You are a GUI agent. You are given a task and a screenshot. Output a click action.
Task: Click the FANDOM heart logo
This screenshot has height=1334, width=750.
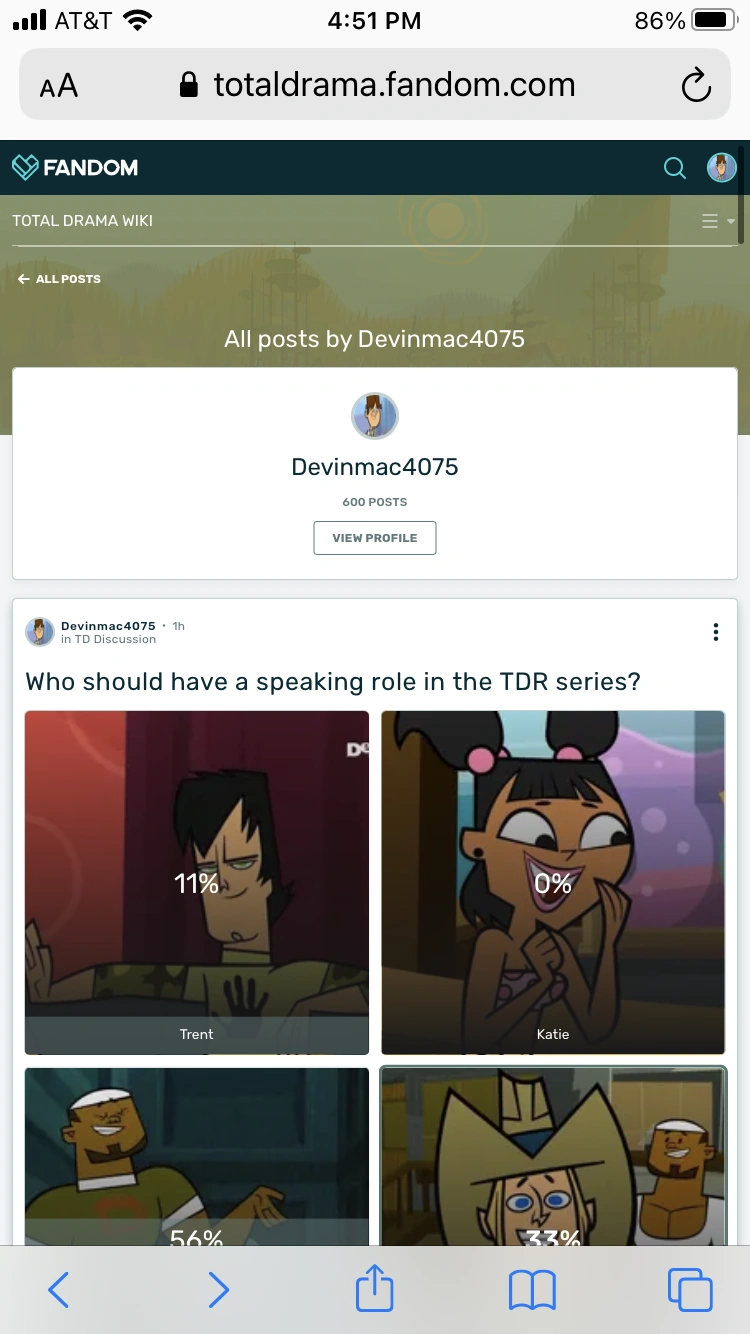(x=75, y=167)
